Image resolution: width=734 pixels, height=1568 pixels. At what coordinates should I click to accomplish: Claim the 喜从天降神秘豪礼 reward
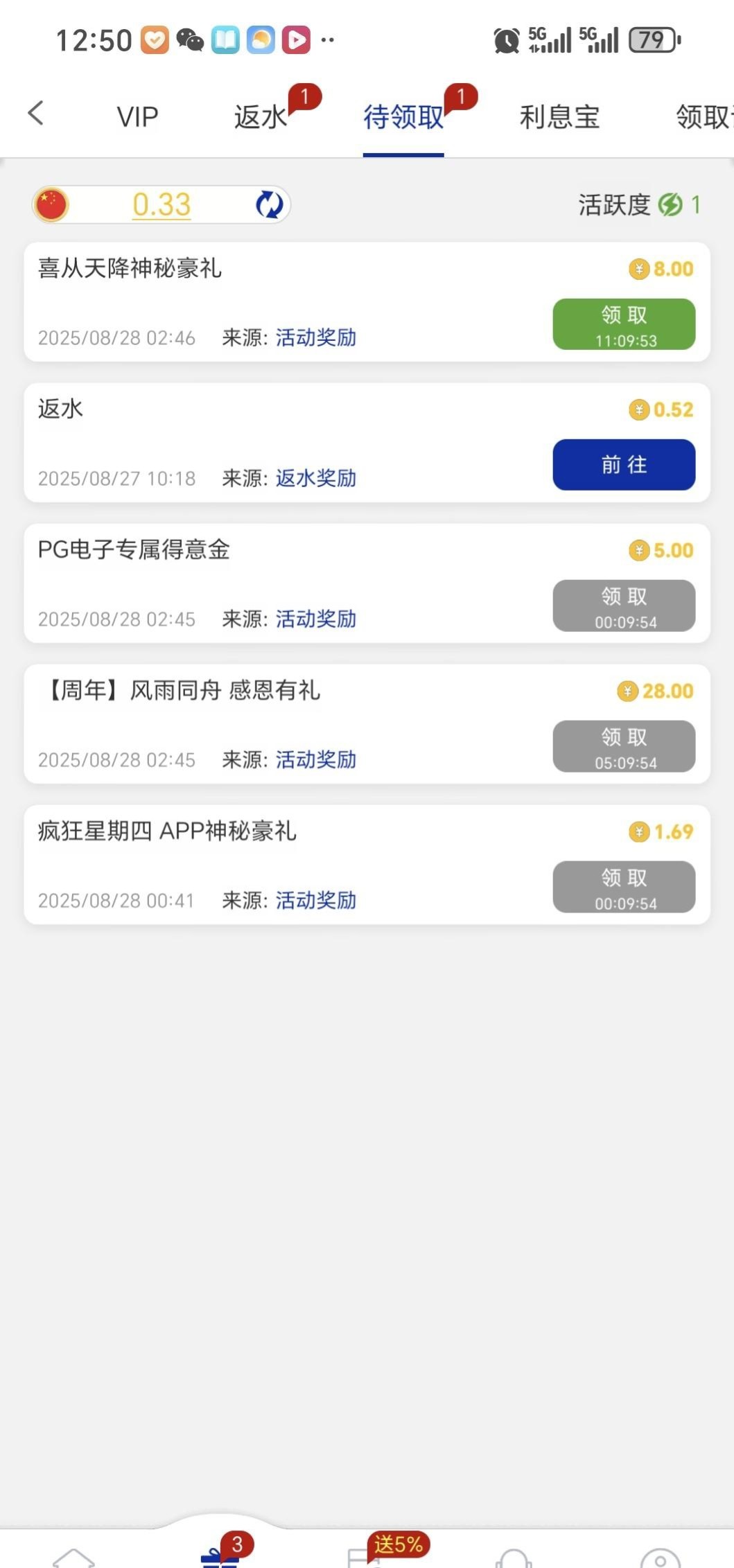coord(624,324)
